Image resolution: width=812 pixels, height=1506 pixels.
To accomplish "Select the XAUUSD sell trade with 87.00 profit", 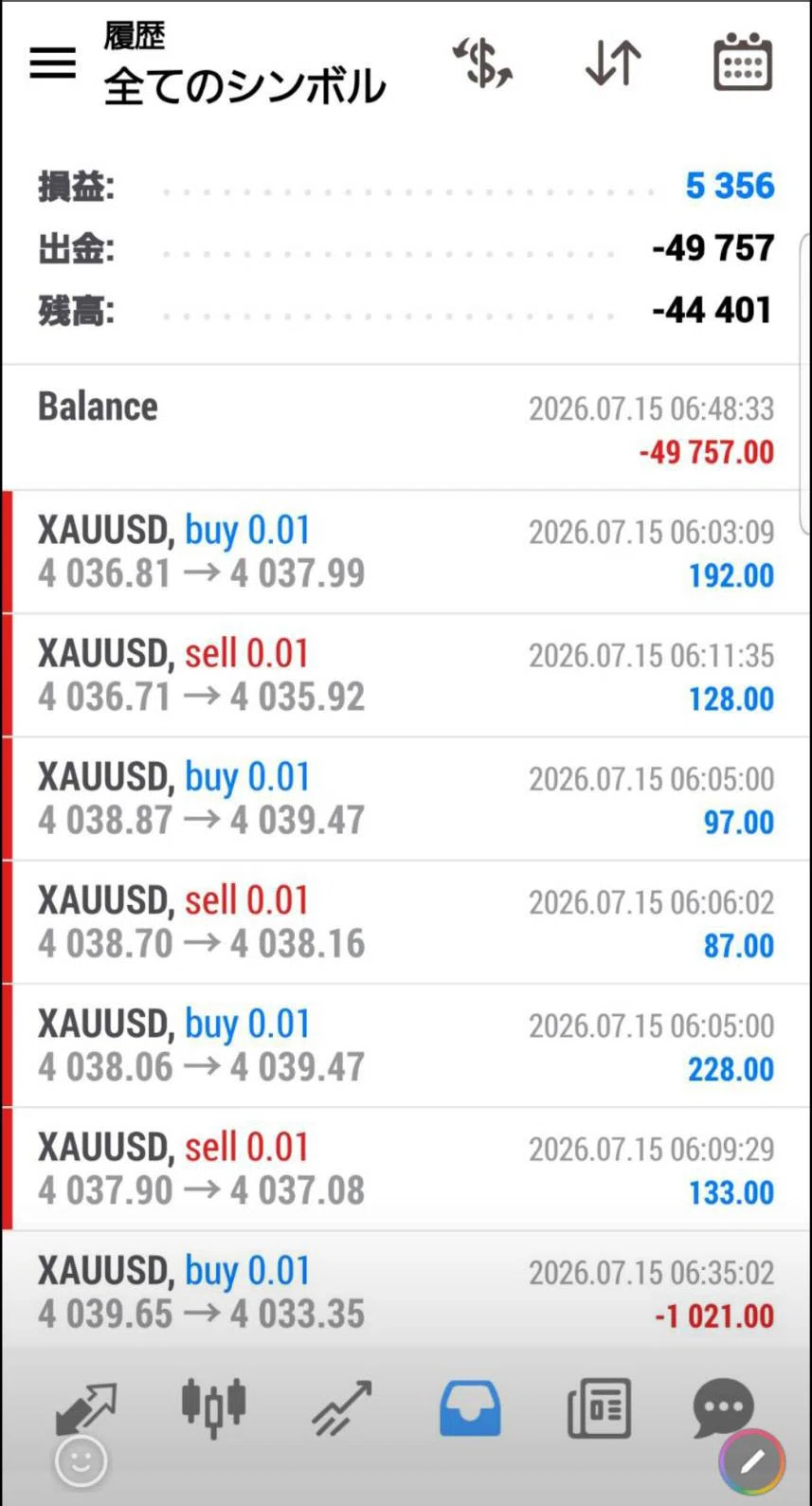I will (x=406, y=921).
